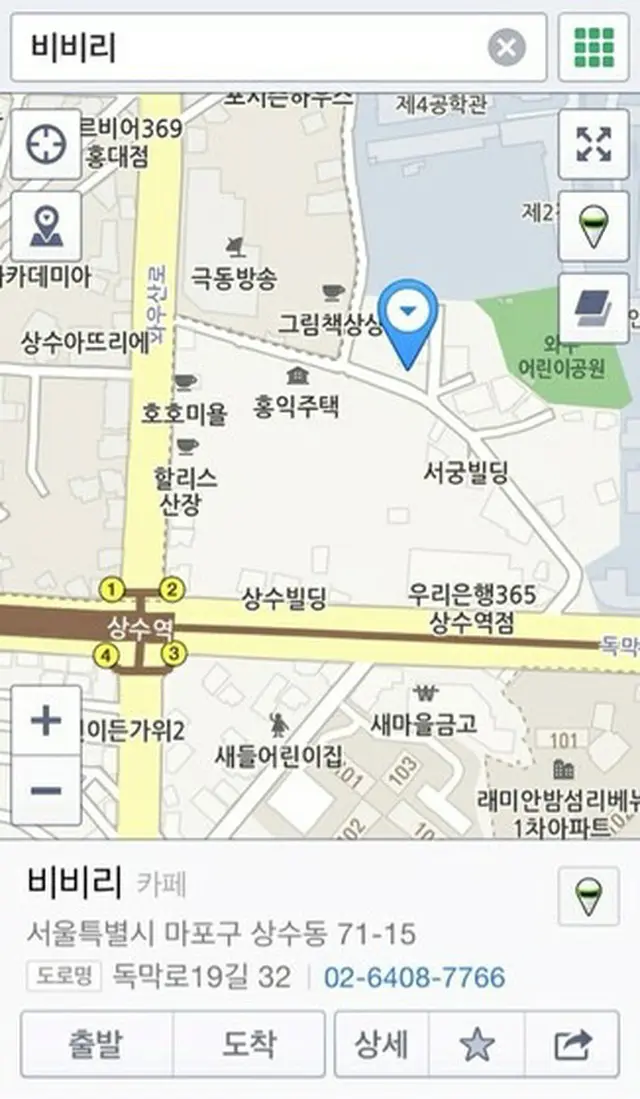Center map on current location
The height and width of the screenshot is (1099, 640).
coord(46,144)
